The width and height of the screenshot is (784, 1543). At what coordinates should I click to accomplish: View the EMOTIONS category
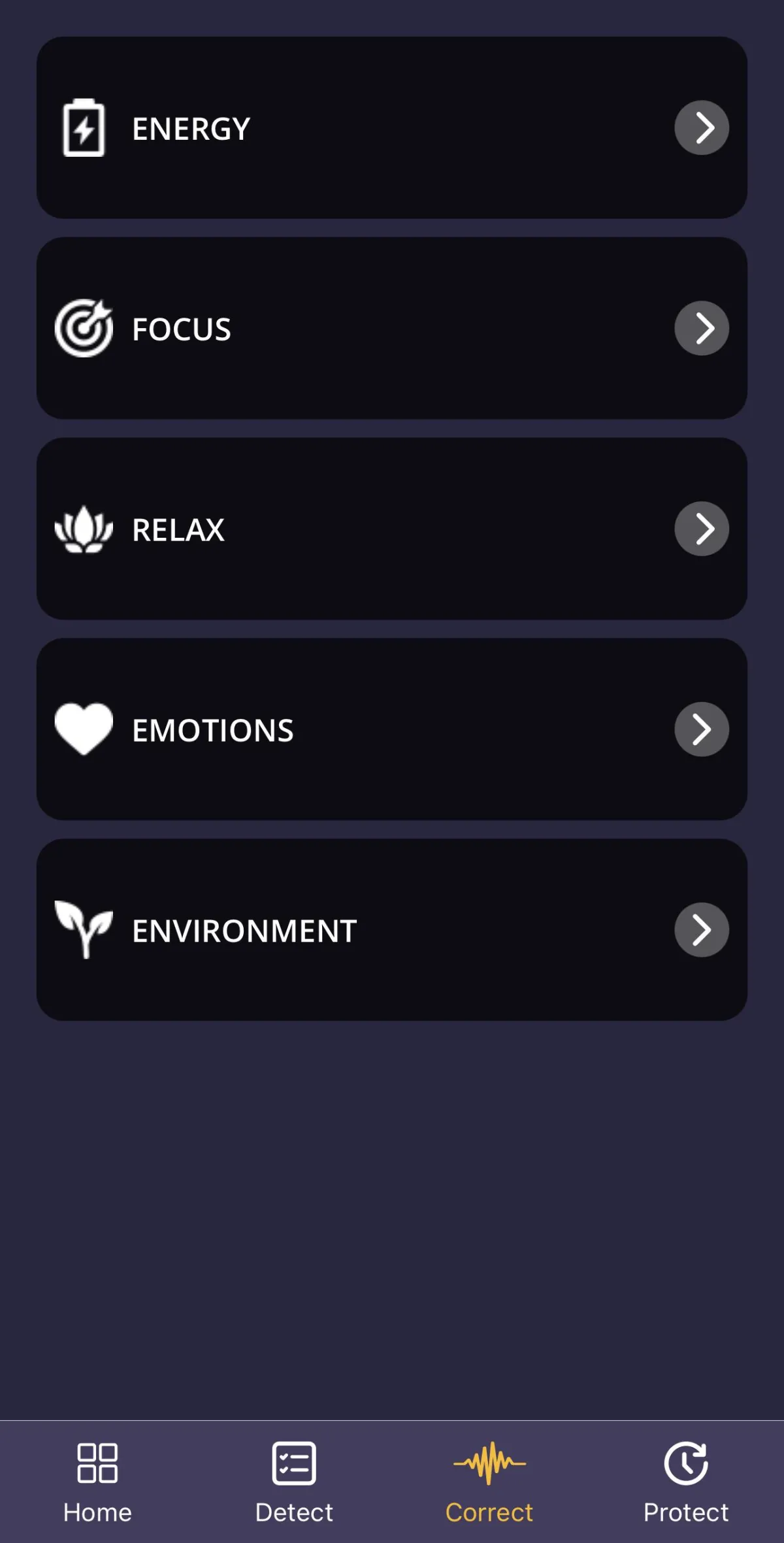pyautogui.click(x=392, y=729)
